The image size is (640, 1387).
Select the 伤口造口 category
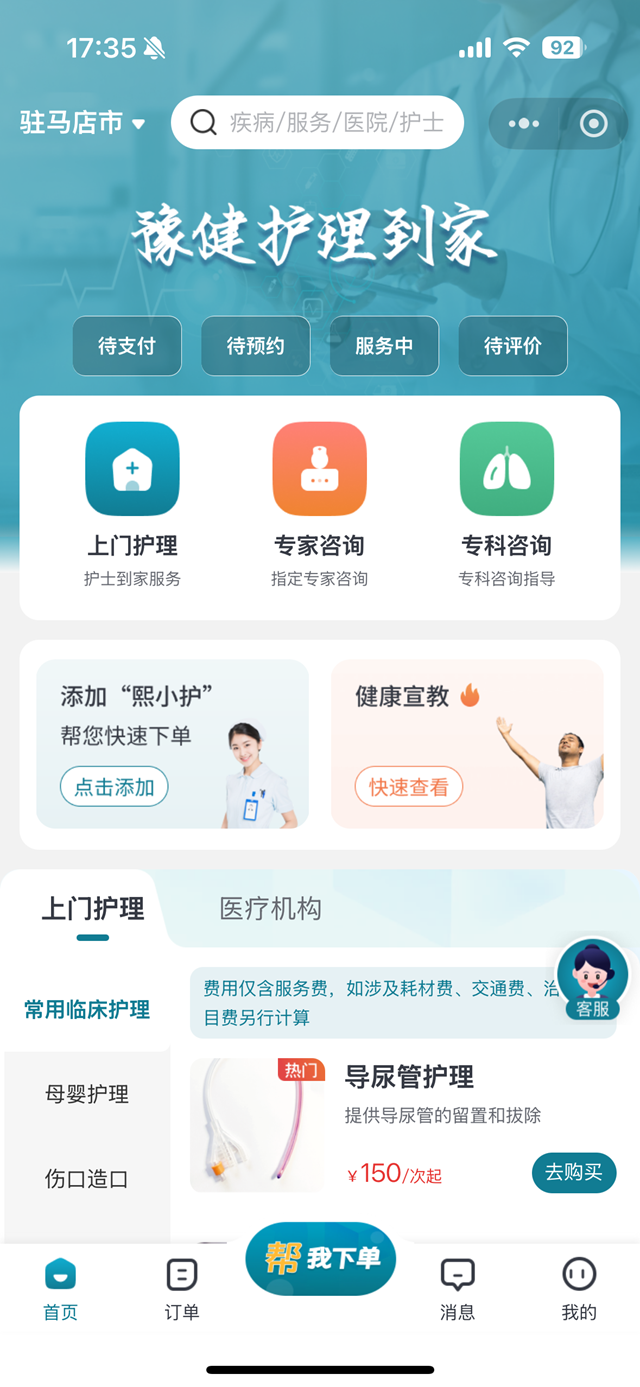[87, 1178]
